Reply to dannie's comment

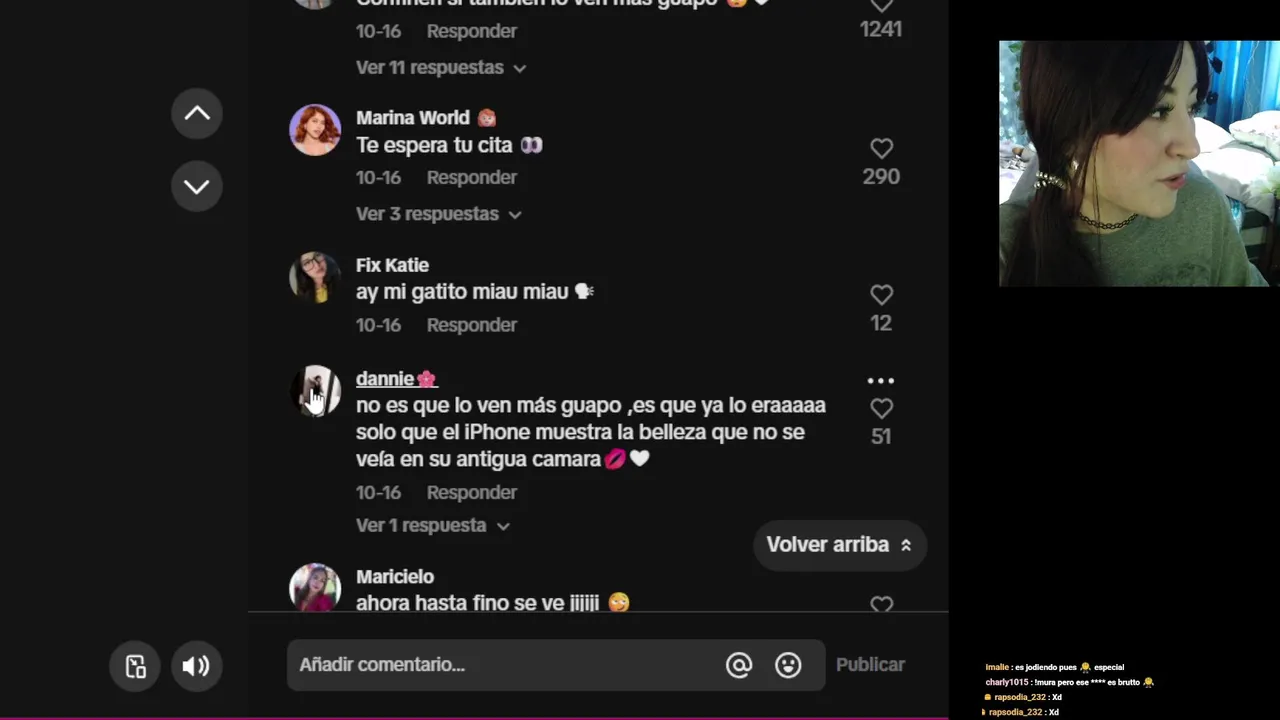[471, 493]
